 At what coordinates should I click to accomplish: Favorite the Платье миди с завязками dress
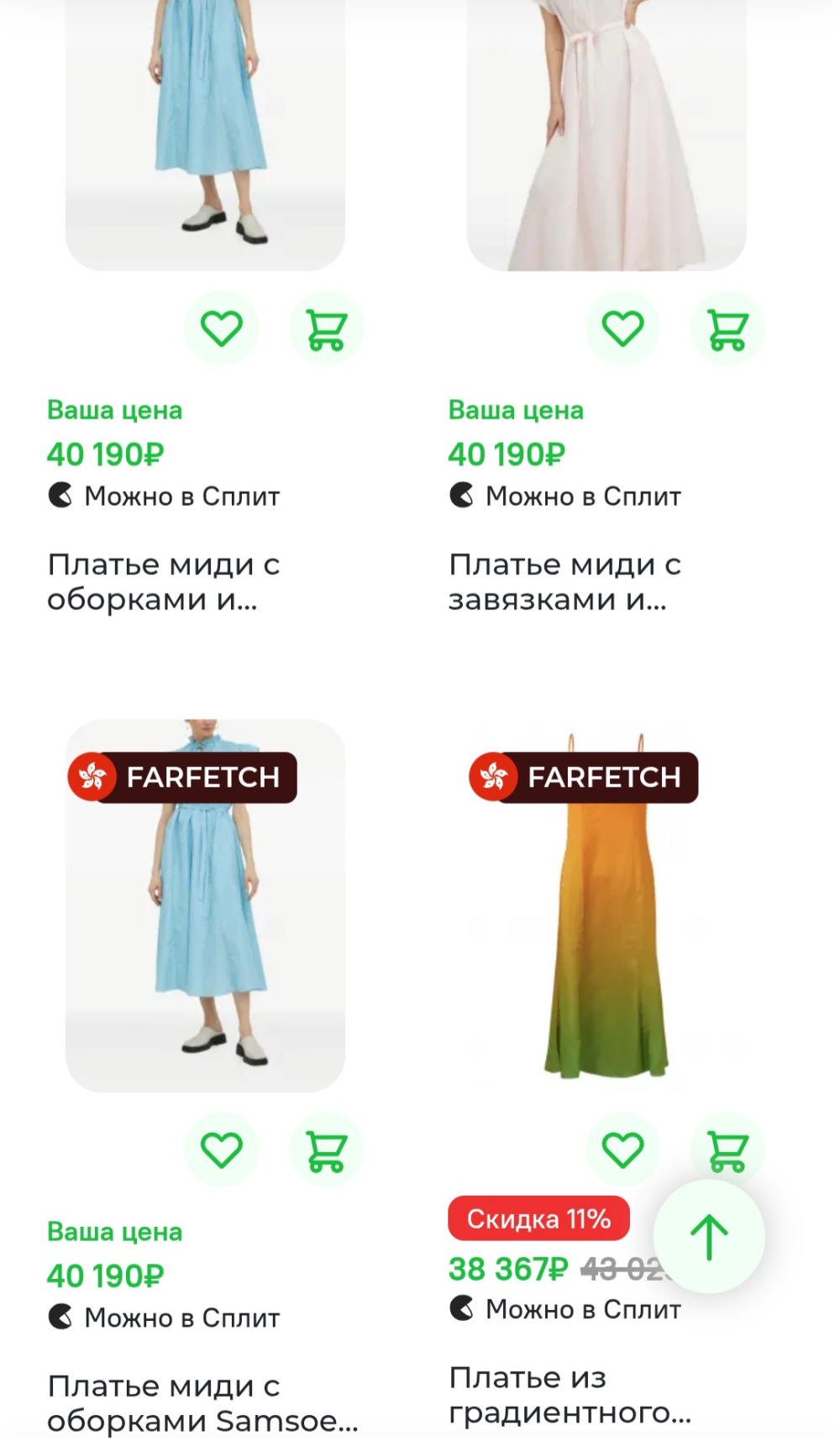[x=622, y=328]
